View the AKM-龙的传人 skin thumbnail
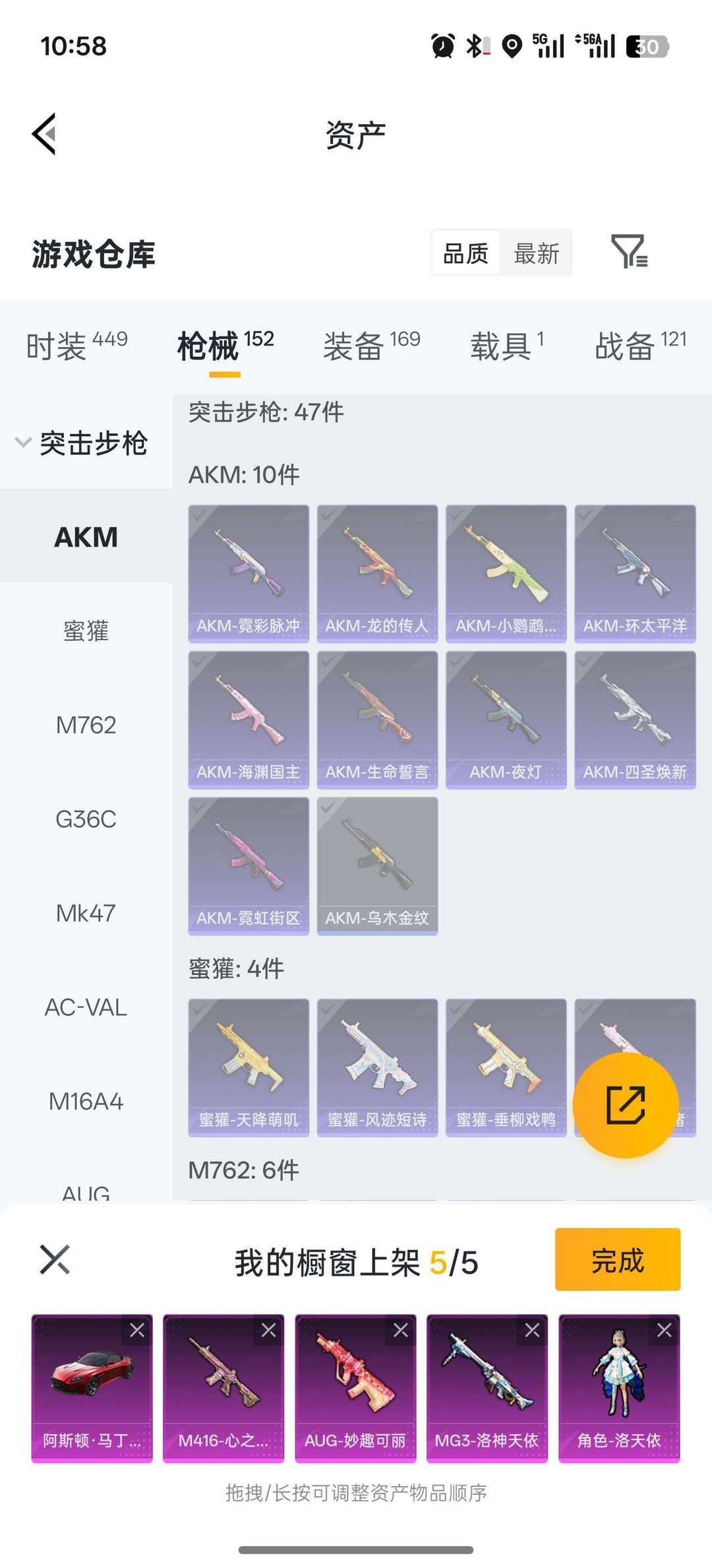This screenshot has width=712, height=1568. pos(377,569)
